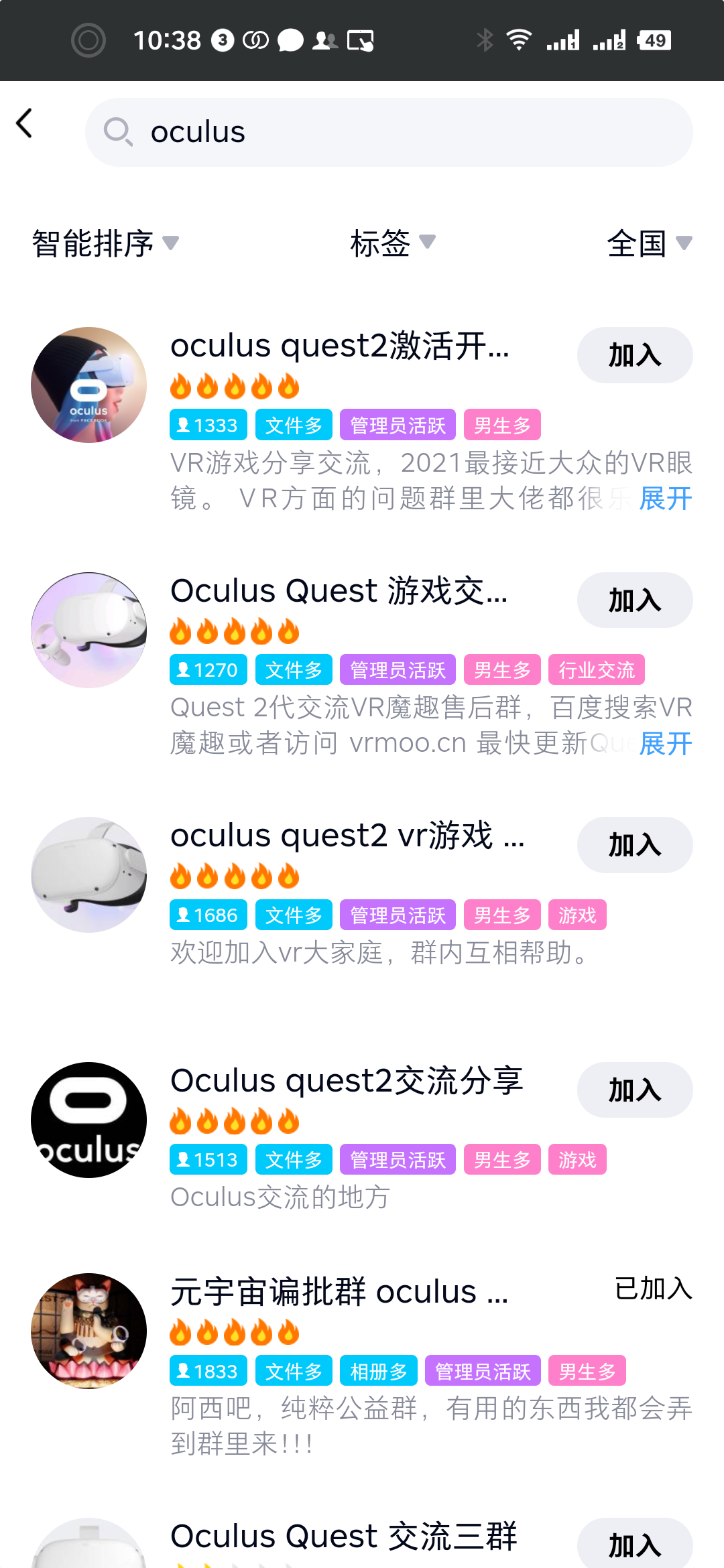Open the 智能排序 sort dropdown
This screenshot has height=1568, width=724.
105,243
